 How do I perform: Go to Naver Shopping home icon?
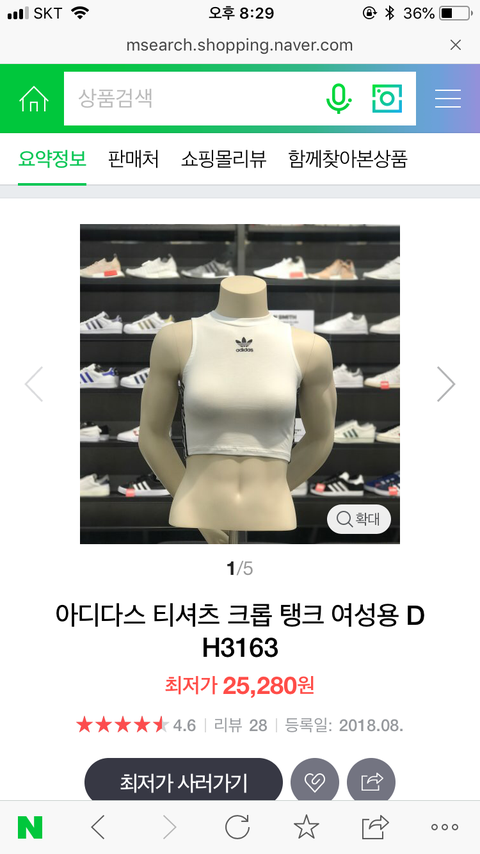[x=34, y=99]
